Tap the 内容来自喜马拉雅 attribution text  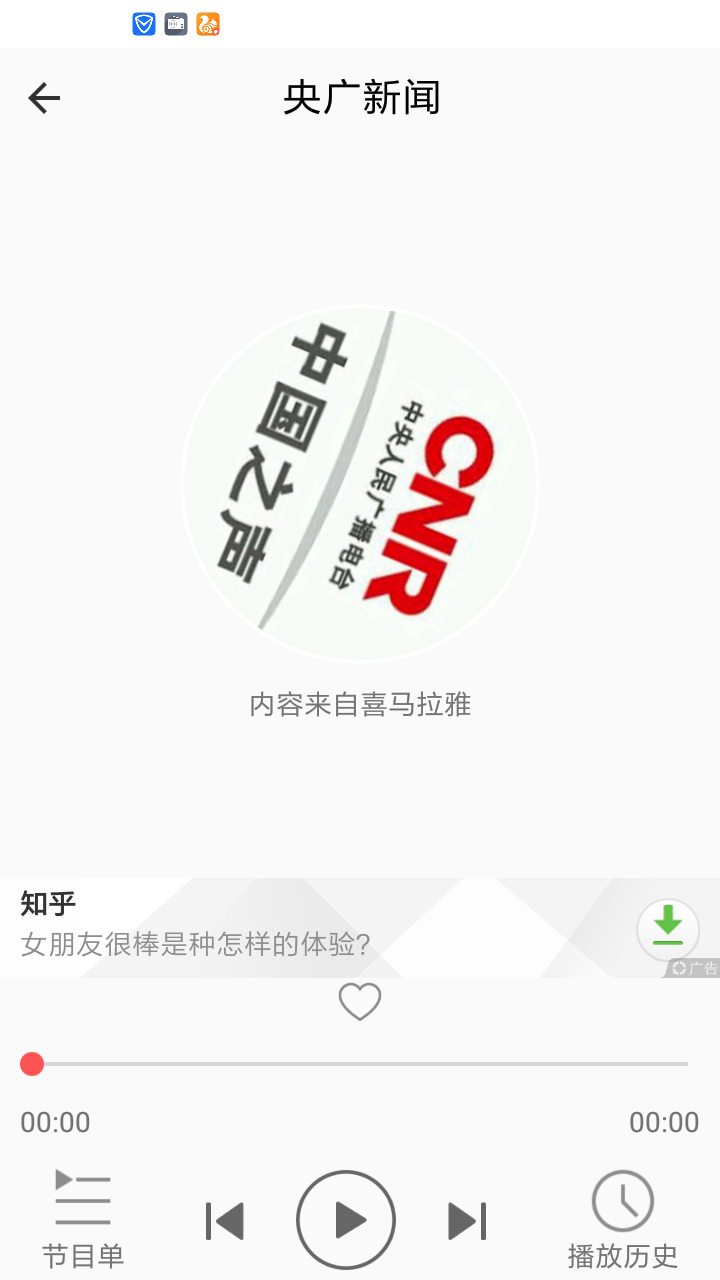click(359, 705)
